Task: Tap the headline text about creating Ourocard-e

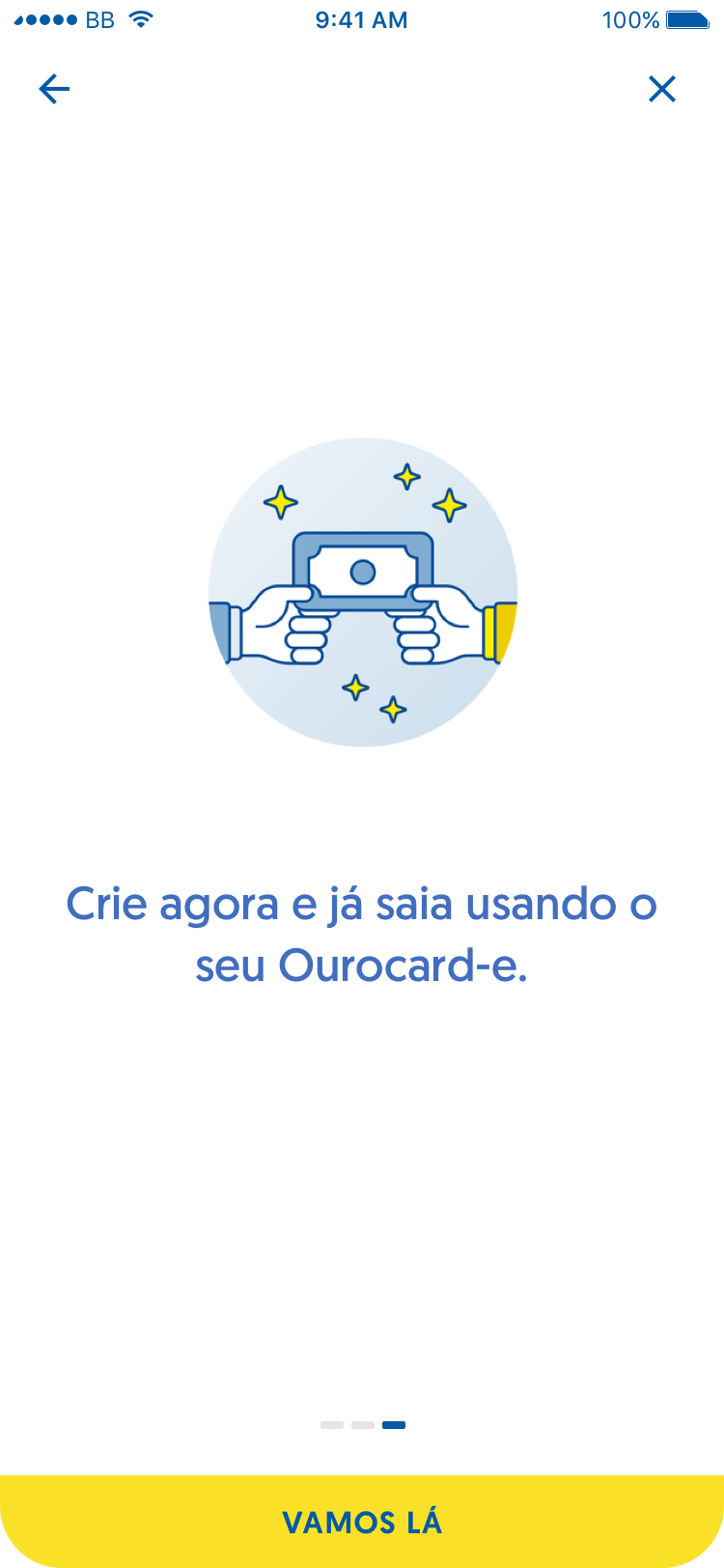Action: [x=362, y=932]
